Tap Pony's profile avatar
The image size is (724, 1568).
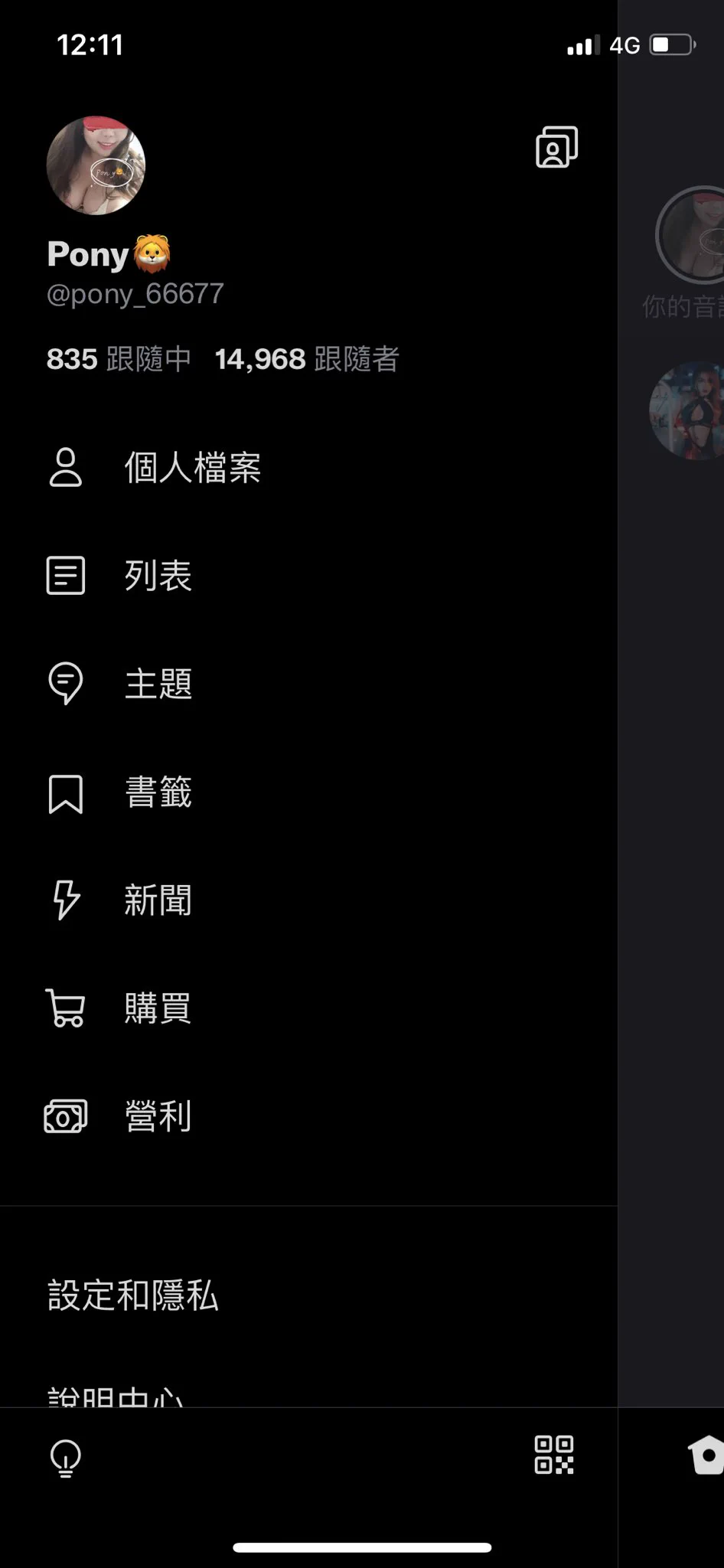pyautogui.click(x=96, y=165)
